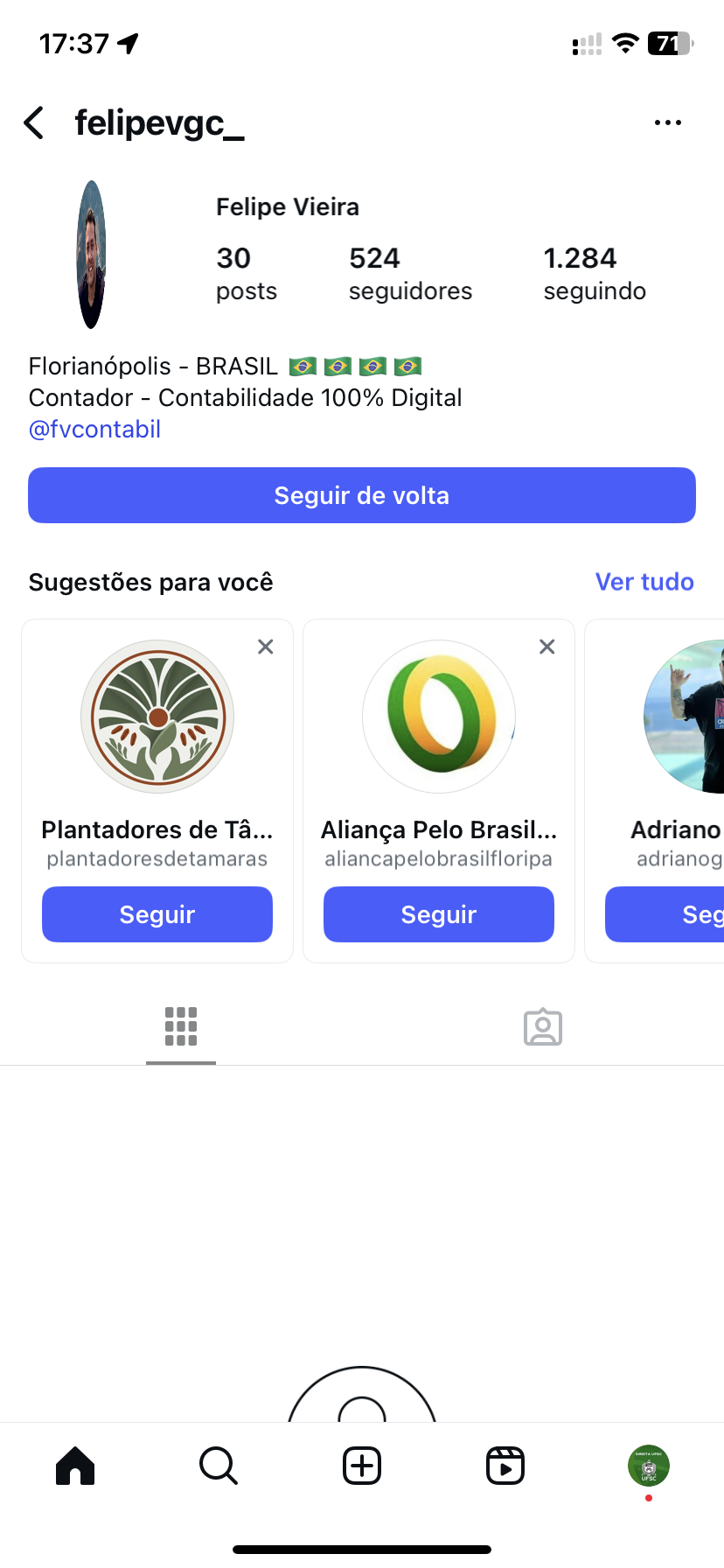Open Ver tudo suggestions link
Screen dimensions: 724x1568
click(644, 582)
